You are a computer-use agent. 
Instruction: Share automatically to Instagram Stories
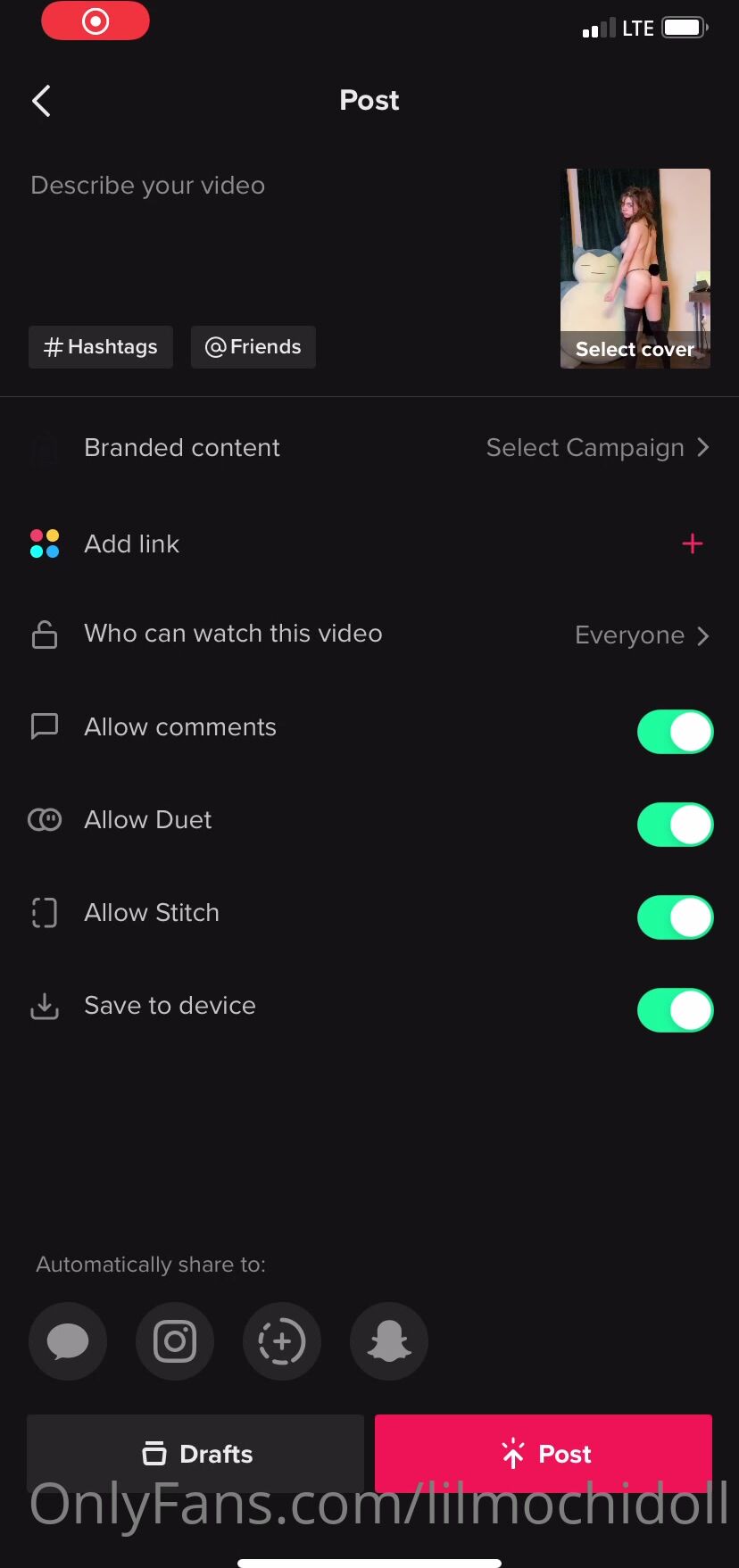click(x=282, y=1341)
